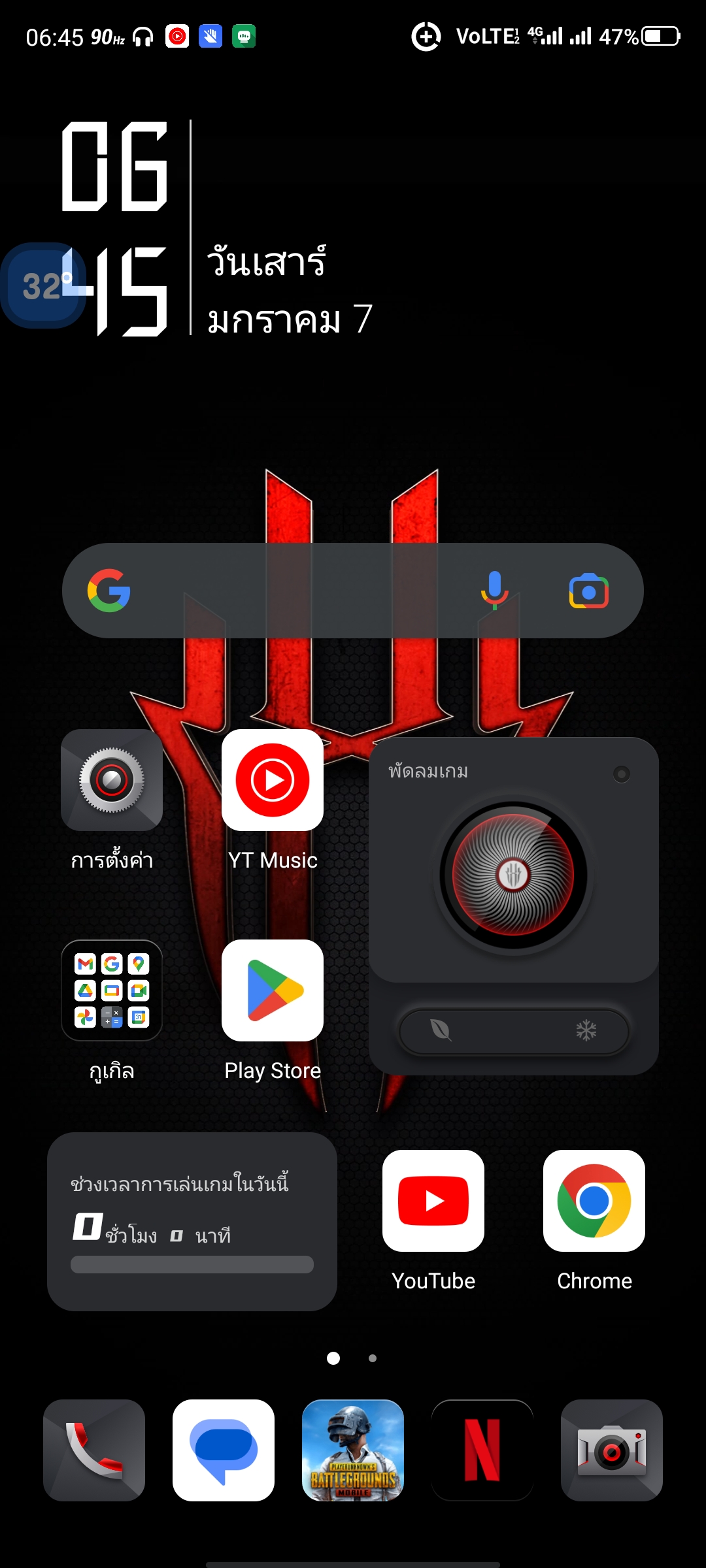This screenshot has height=1568, width=706.
Task: Launch Play Store
Action: pos(273,990)
